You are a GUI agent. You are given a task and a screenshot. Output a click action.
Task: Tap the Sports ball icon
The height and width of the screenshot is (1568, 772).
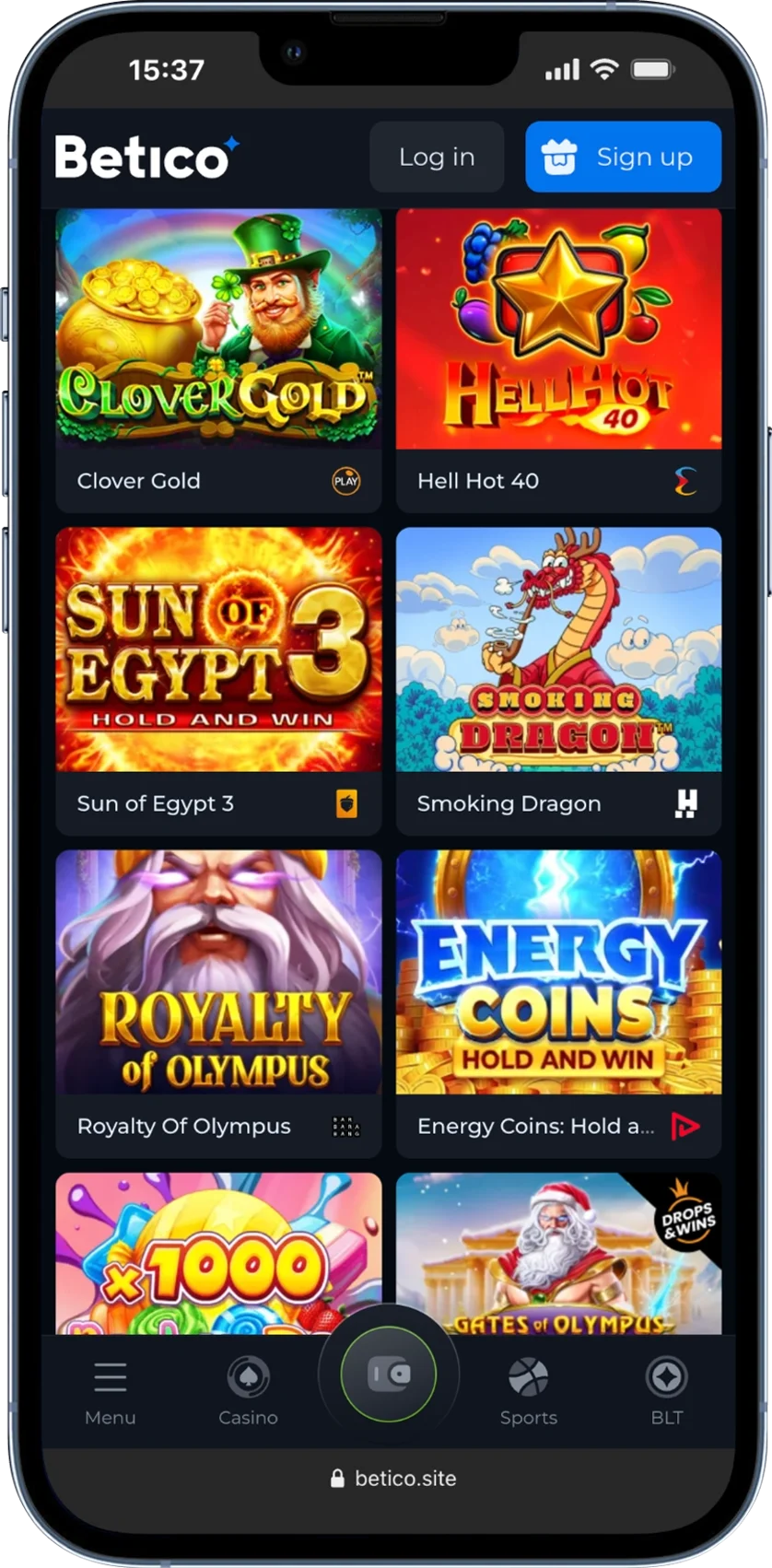tap(528, 1375)
